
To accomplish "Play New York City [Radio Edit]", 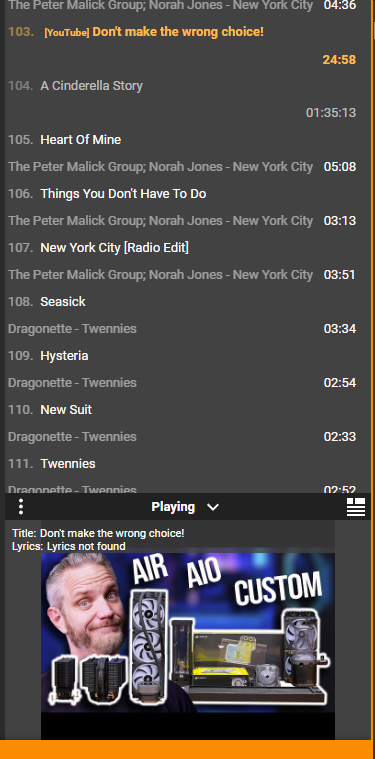I will coord(183,261).
